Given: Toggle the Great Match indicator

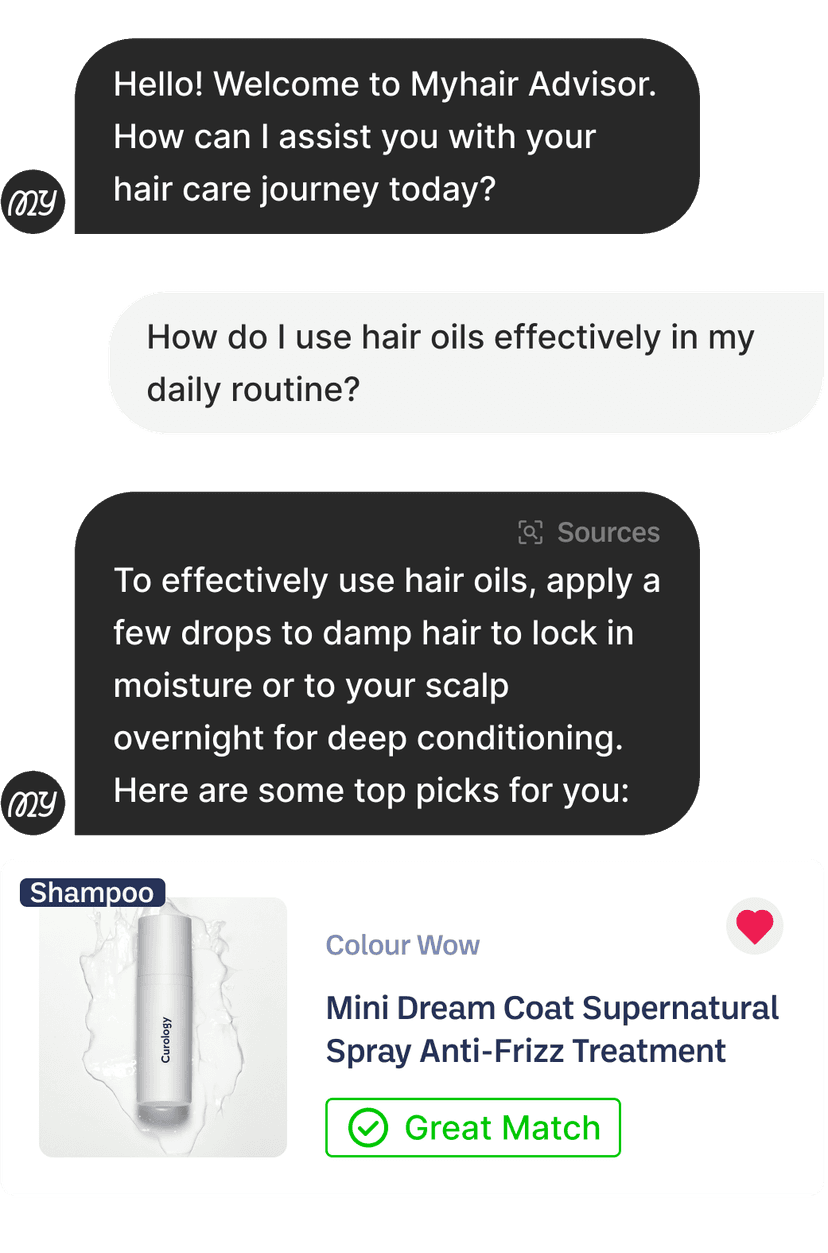Looking at the screenshot, I should coord(472,1127).
